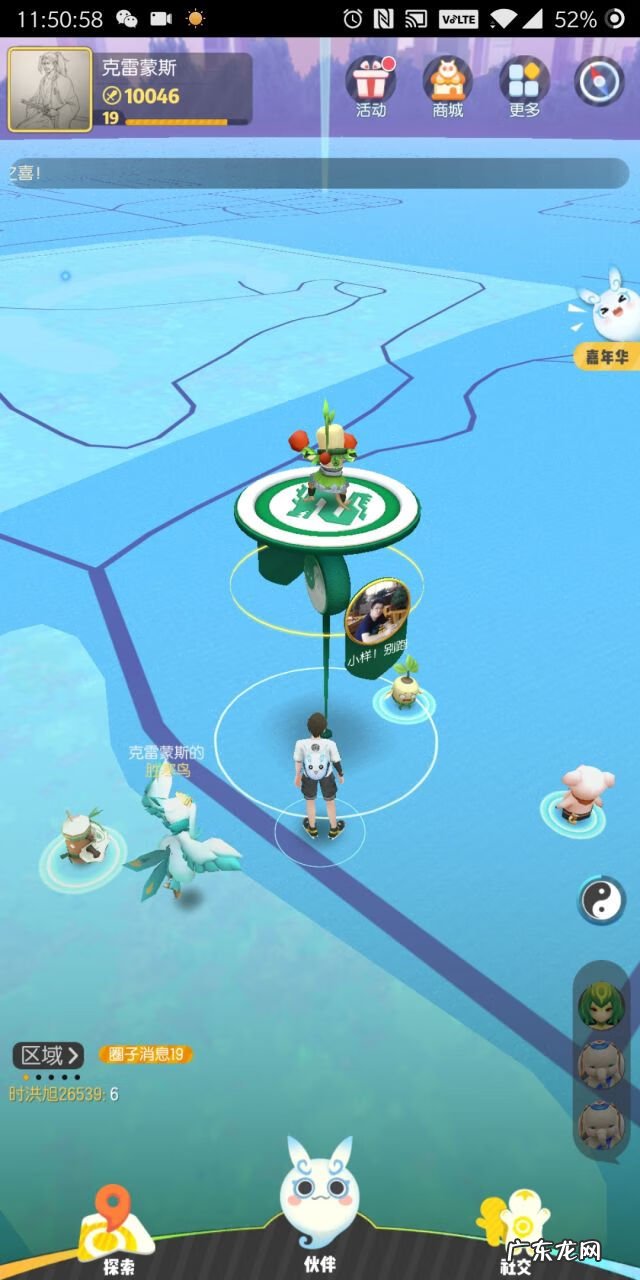Screen dimensions: 640x1280
Task: Open the player profile avatar 克雷蒙斯
Action: click(50, 91)
